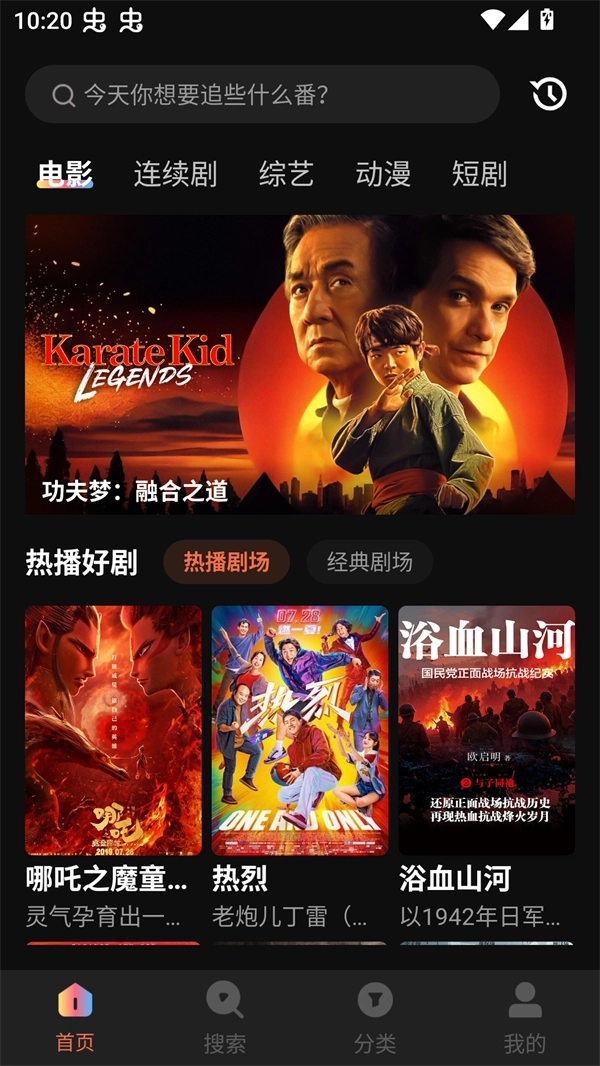Go to the 搜索 bottom tab
The image size is (600, 1066).
[x=224, y=1018]
